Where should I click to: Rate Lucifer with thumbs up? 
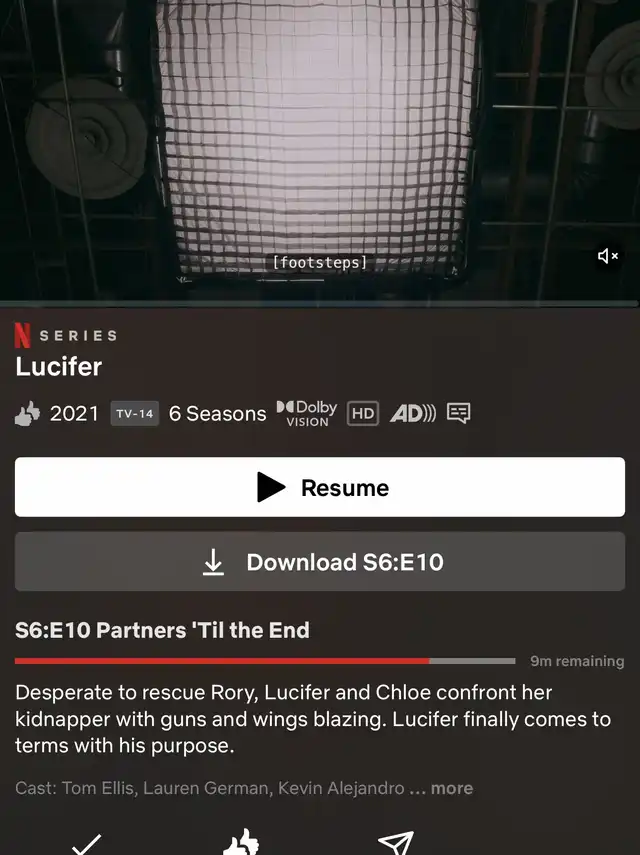[241, 843]
